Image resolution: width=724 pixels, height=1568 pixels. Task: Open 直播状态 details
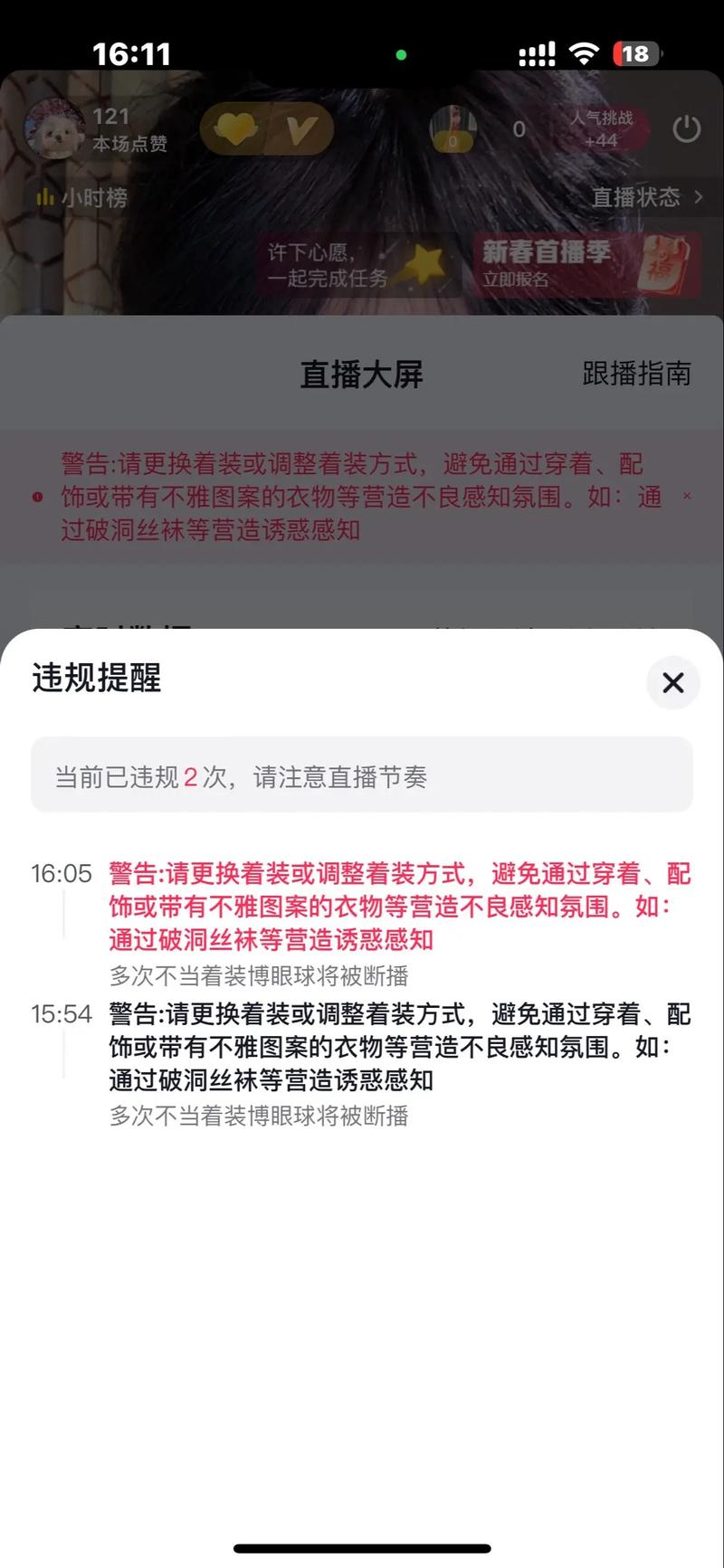pos(646,197)
